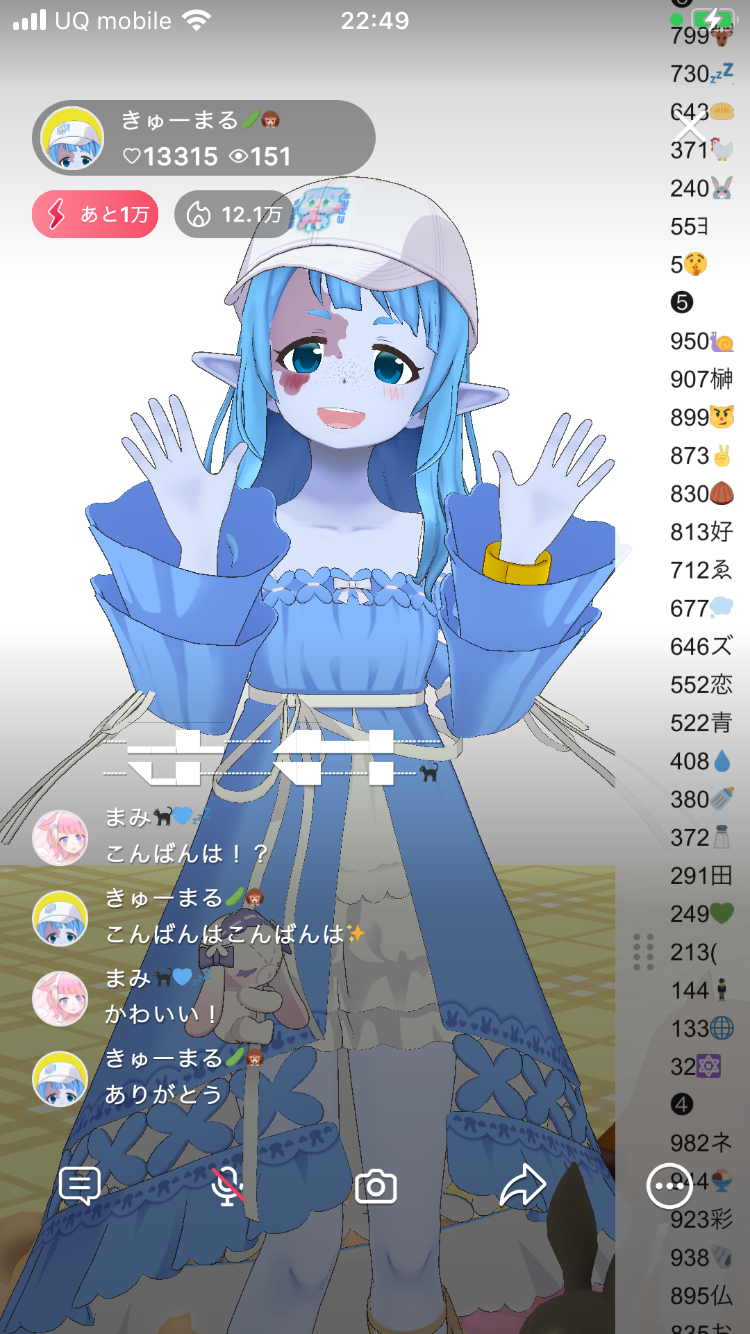Share this live stream
Viewport: 750px width, 1334px height.
[x=522, y=1186]
